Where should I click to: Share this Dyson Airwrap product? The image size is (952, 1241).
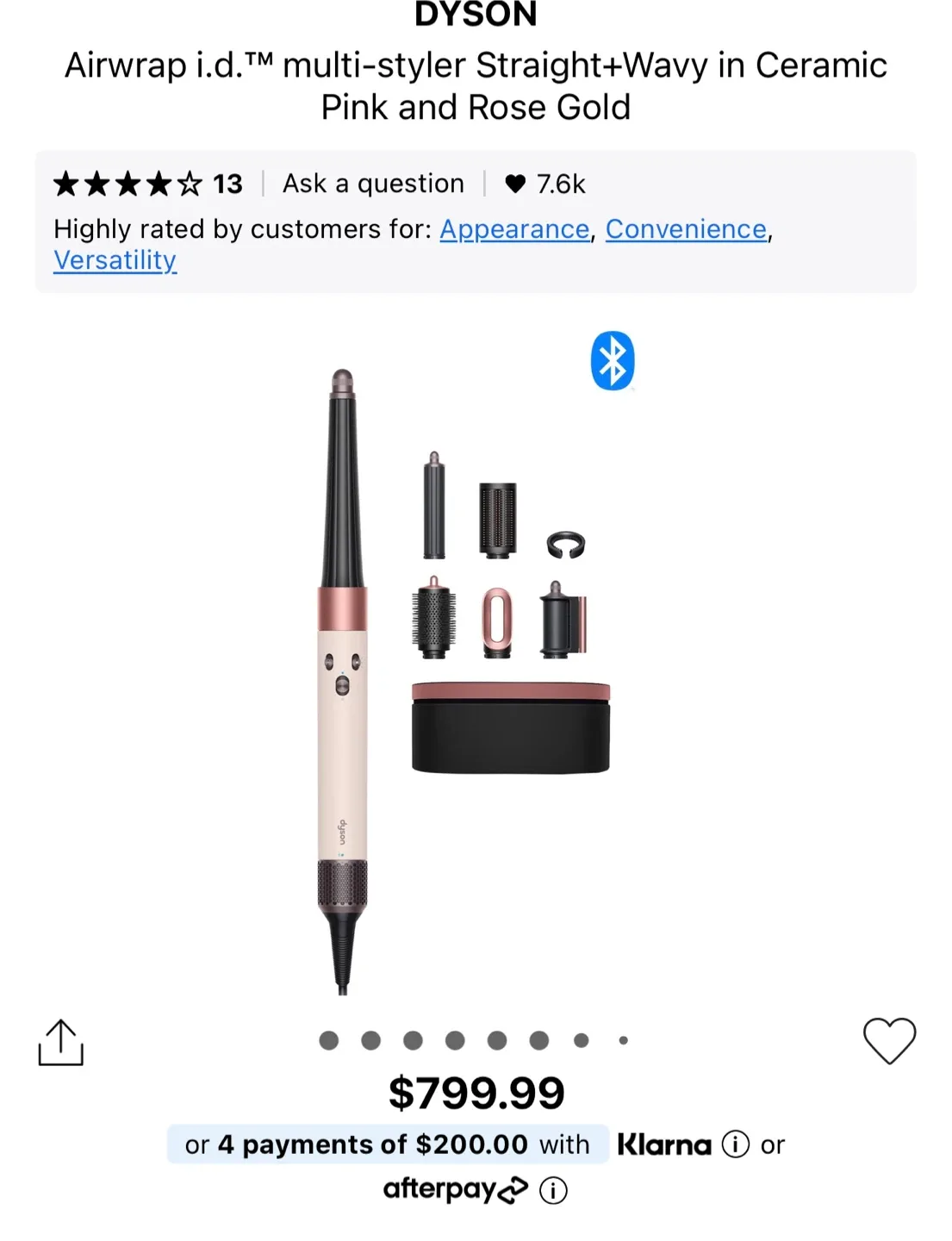tap(61, 1043)
